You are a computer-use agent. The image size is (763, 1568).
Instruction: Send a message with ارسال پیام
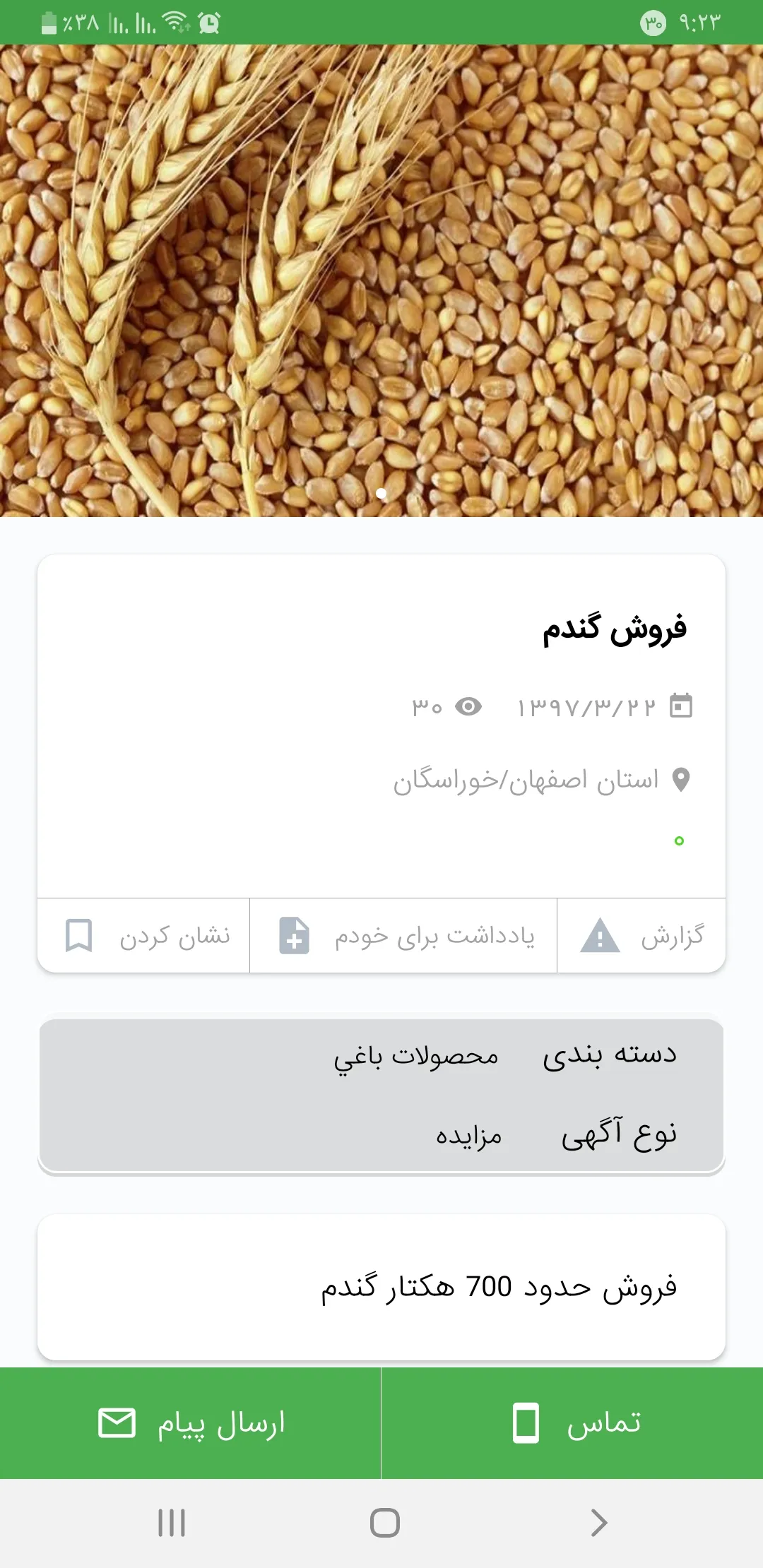191,1423
